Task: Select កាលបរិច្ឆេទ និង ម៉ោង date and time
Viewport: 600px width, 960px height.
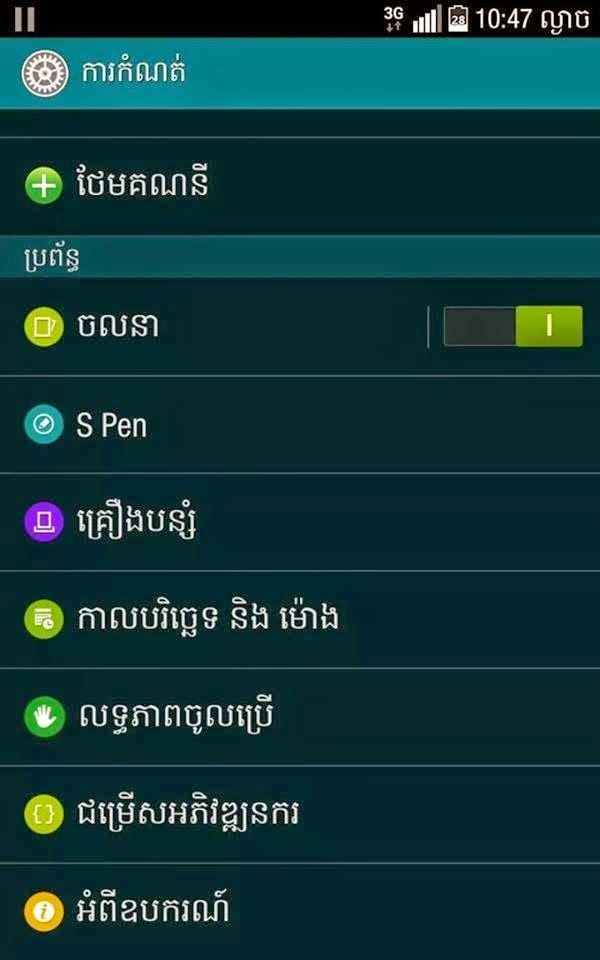Action: click(206, 619)
